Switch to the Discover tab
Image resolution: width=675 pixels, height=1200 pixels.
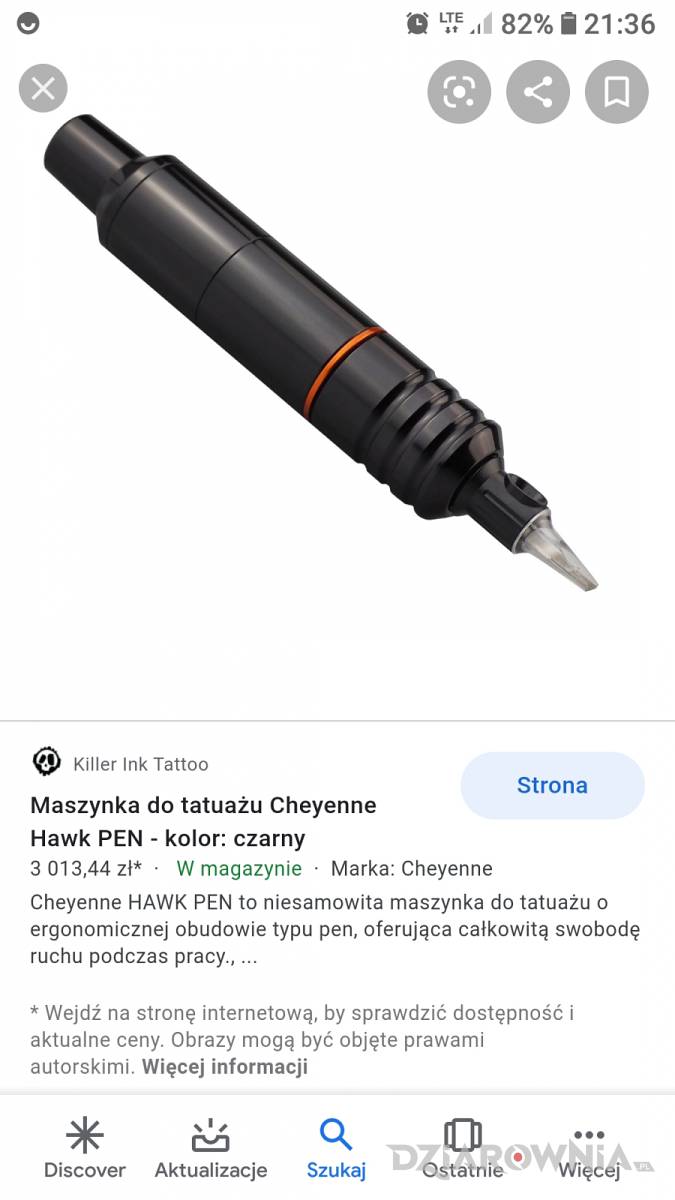(85, 1150)
